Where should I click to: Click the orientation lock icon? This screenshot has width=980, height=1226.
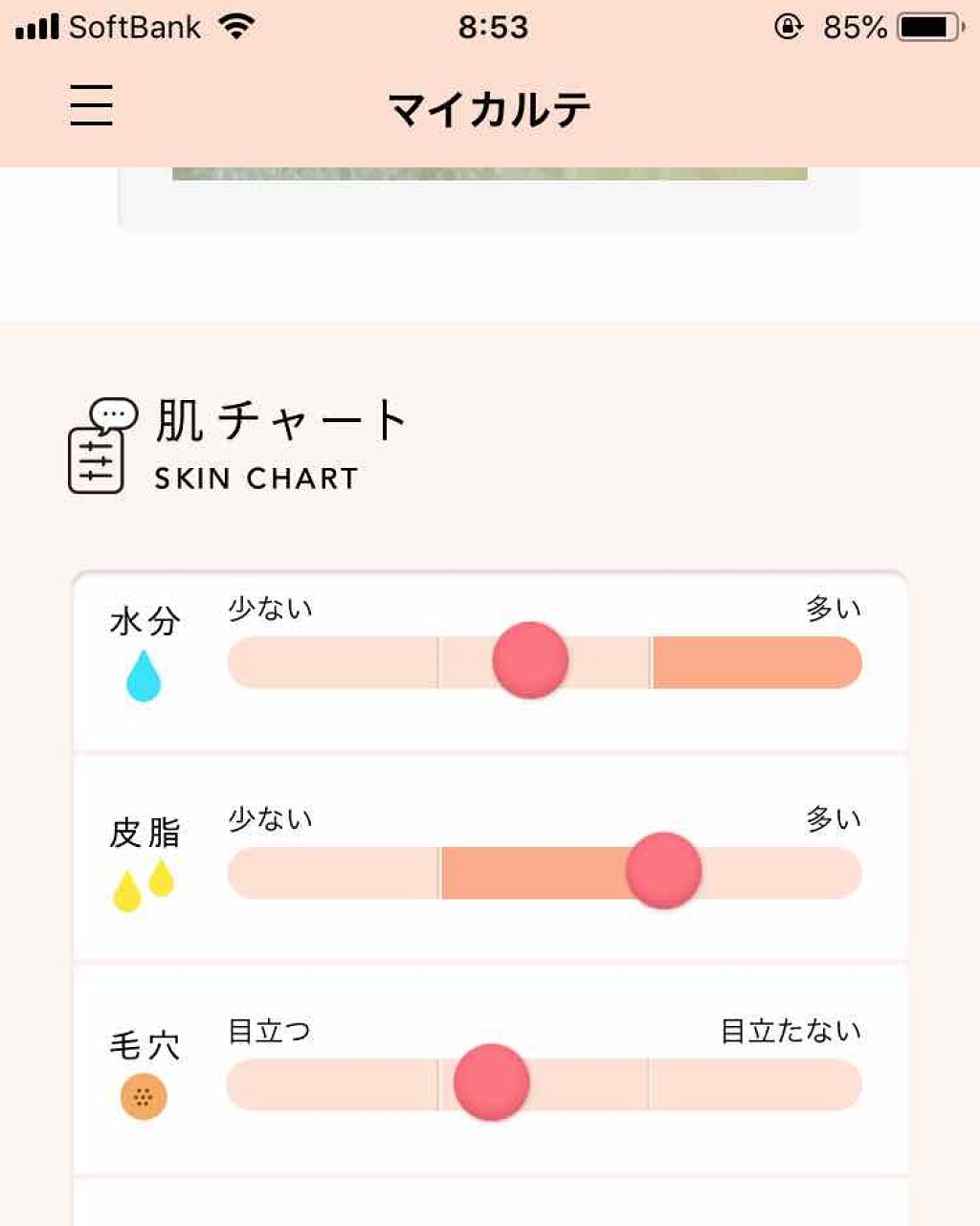787,27
